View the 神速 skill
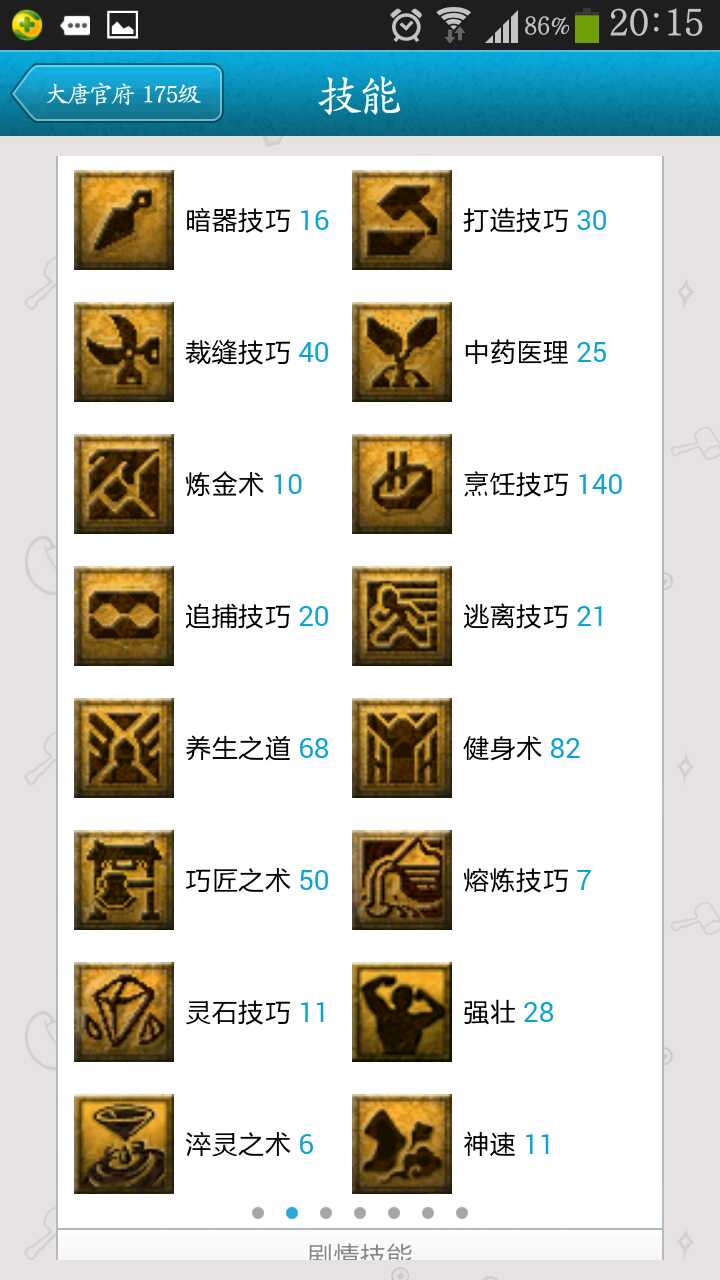This screenshot has height=1280, width=720. (x=402, y=1144)
